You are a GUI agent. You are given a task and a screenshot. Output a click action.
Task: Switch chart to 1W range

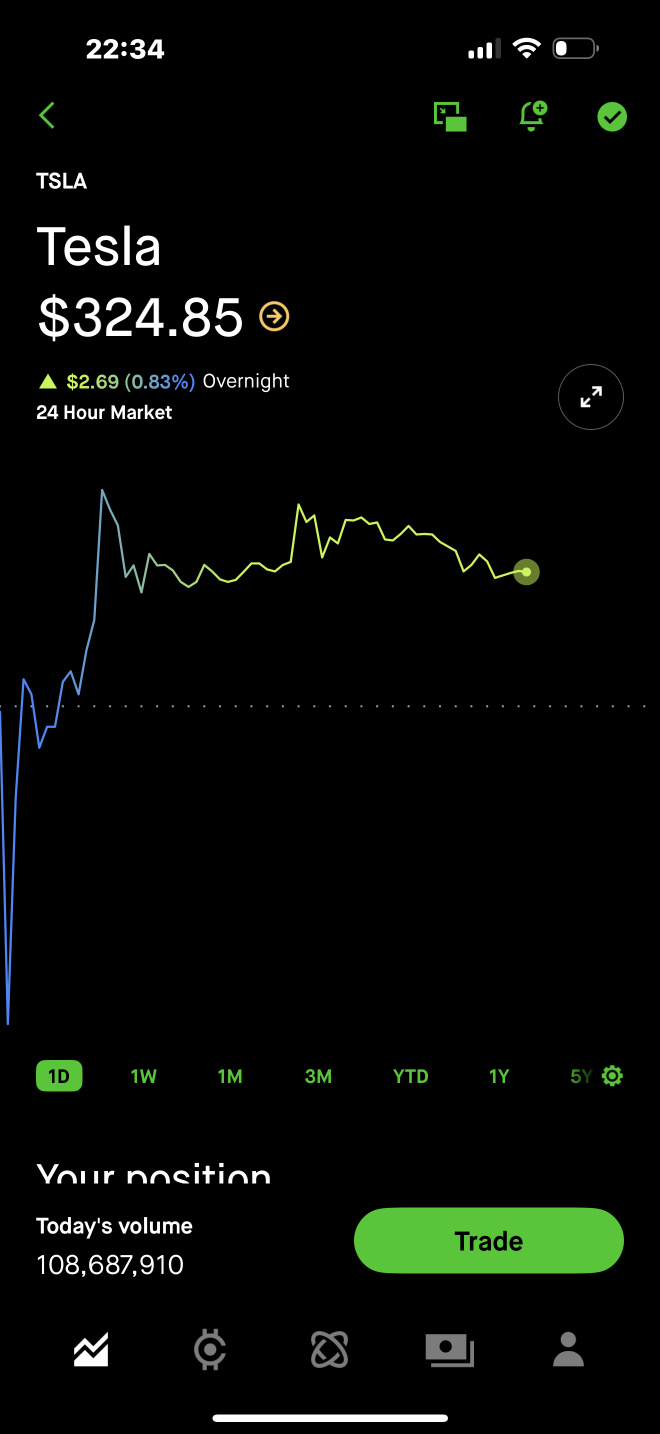[x=144, y=1076]
